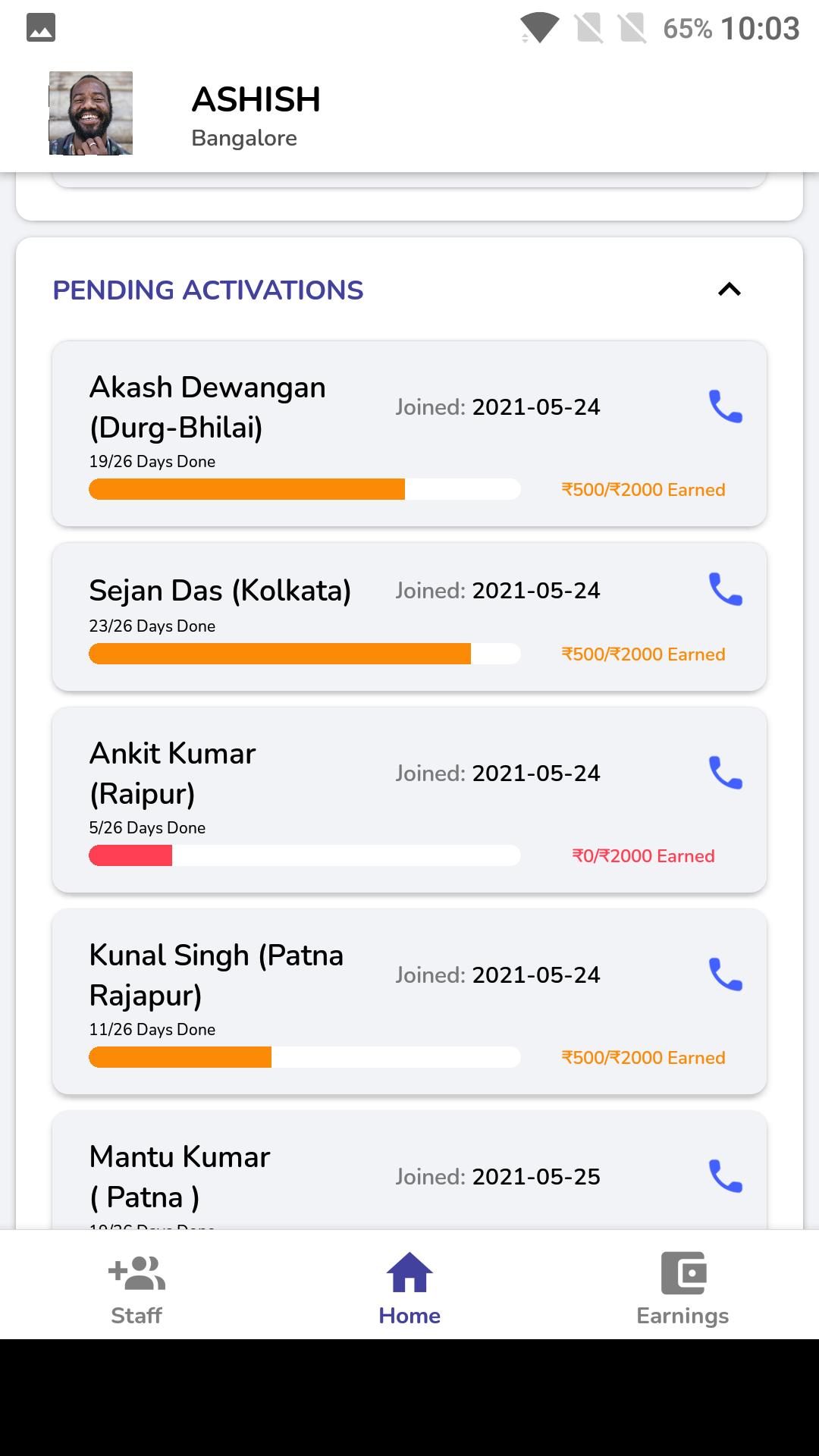The width and height of the screenshot is (819, 1456).
Task: Open Kunal Singh (Patna Rajapur) card
Action: pos(303,1001)
